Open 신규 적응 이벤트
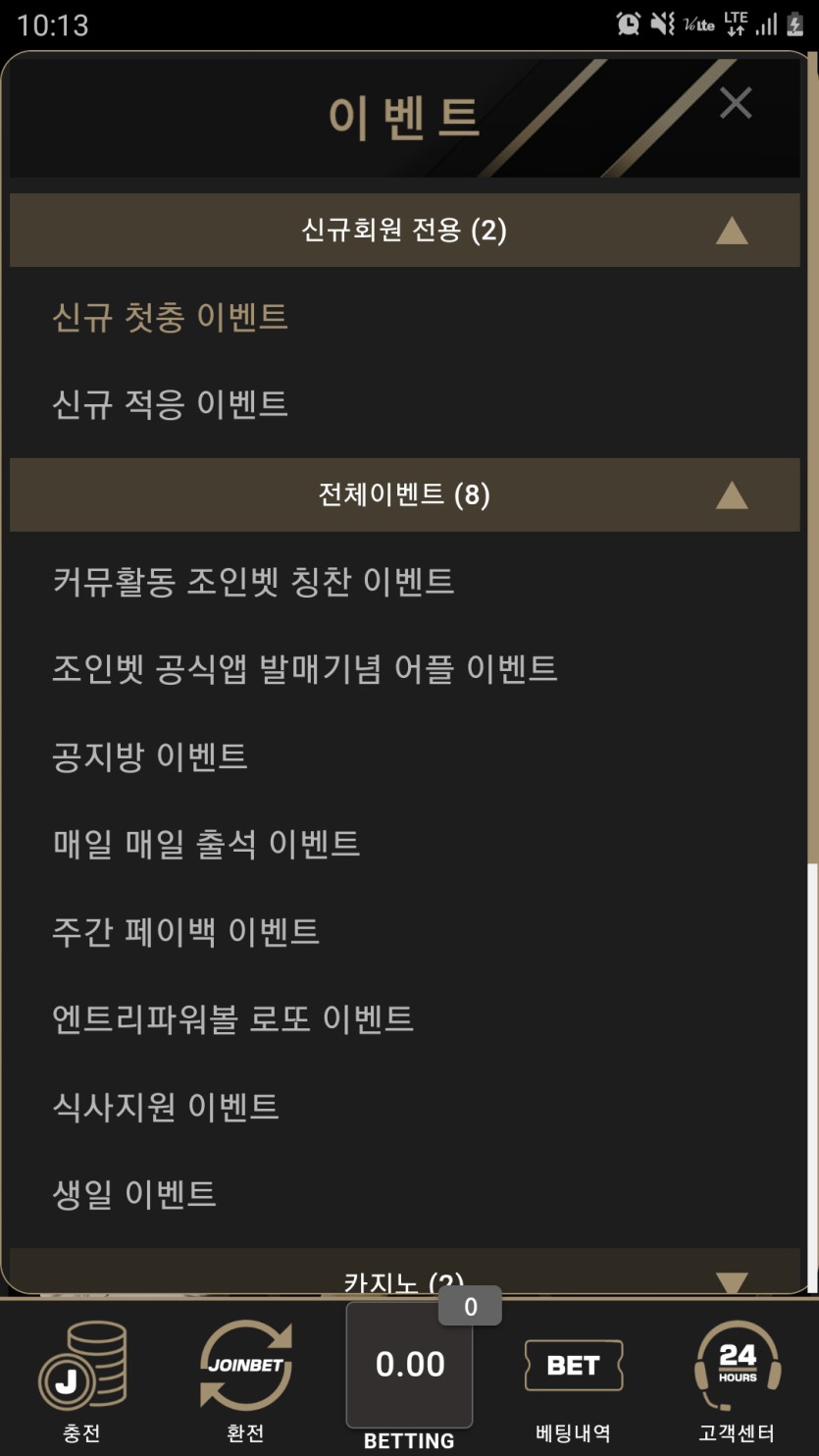Screen dimensions: 819x1456 point(170,404)
